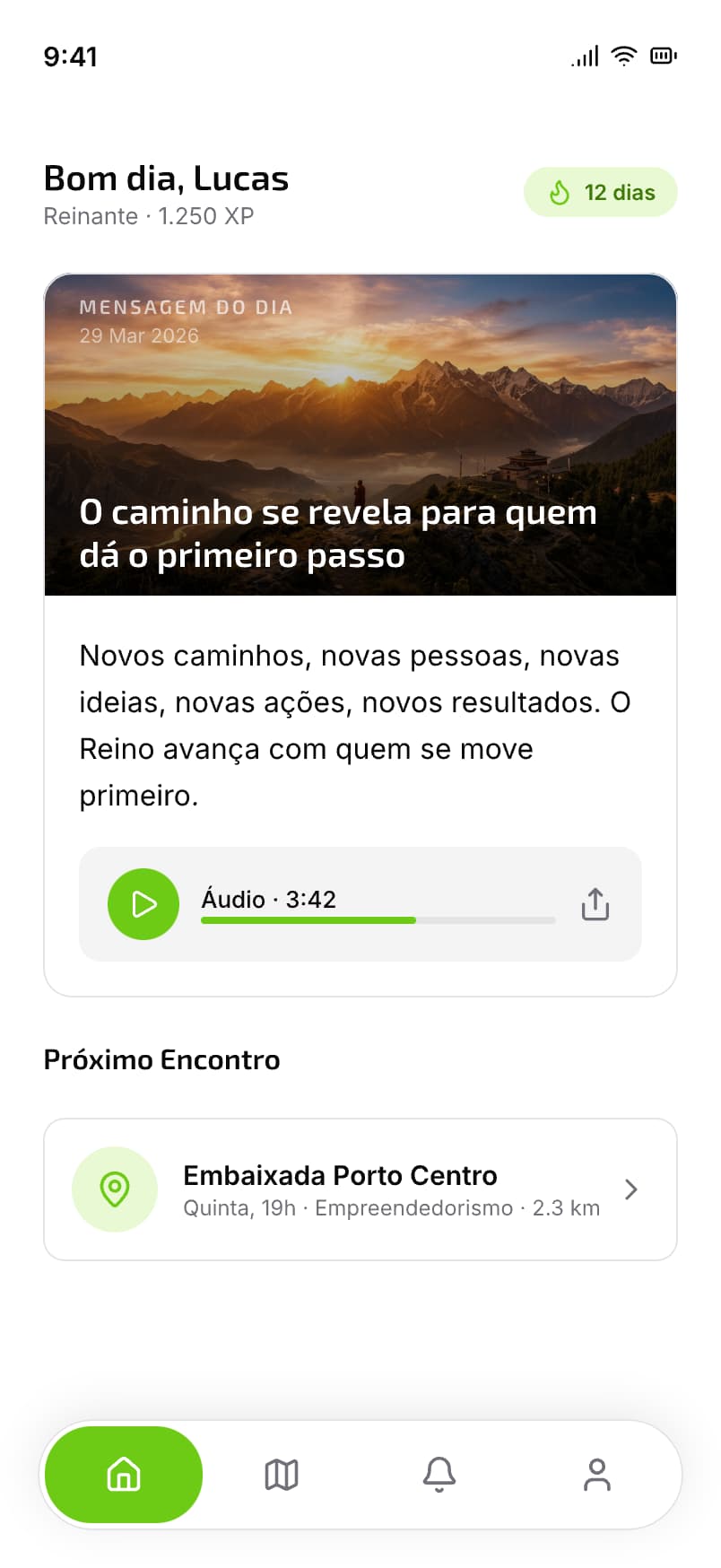Seek within the audio progress bar

[x=377, y=920]
